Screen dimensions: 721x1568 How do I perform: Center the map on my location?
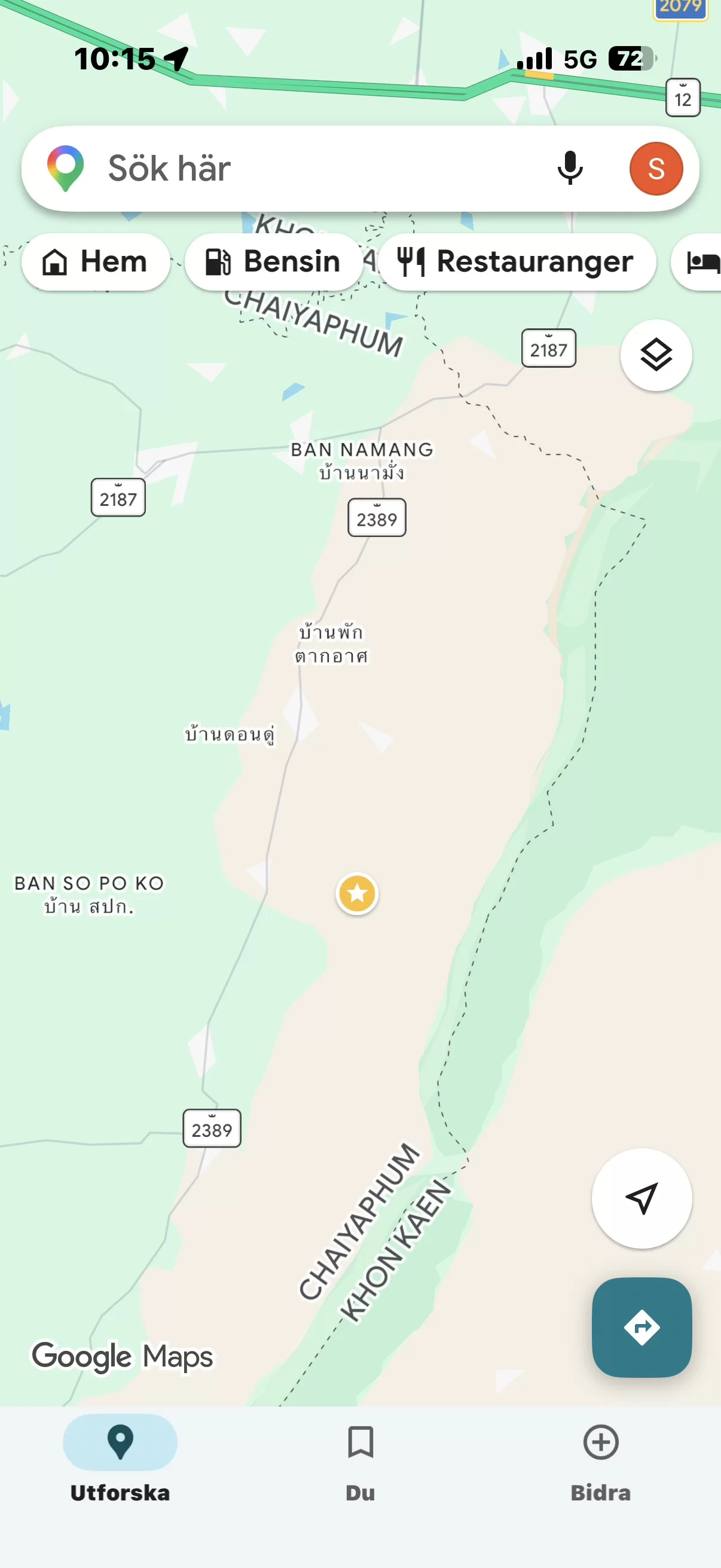641,1198
